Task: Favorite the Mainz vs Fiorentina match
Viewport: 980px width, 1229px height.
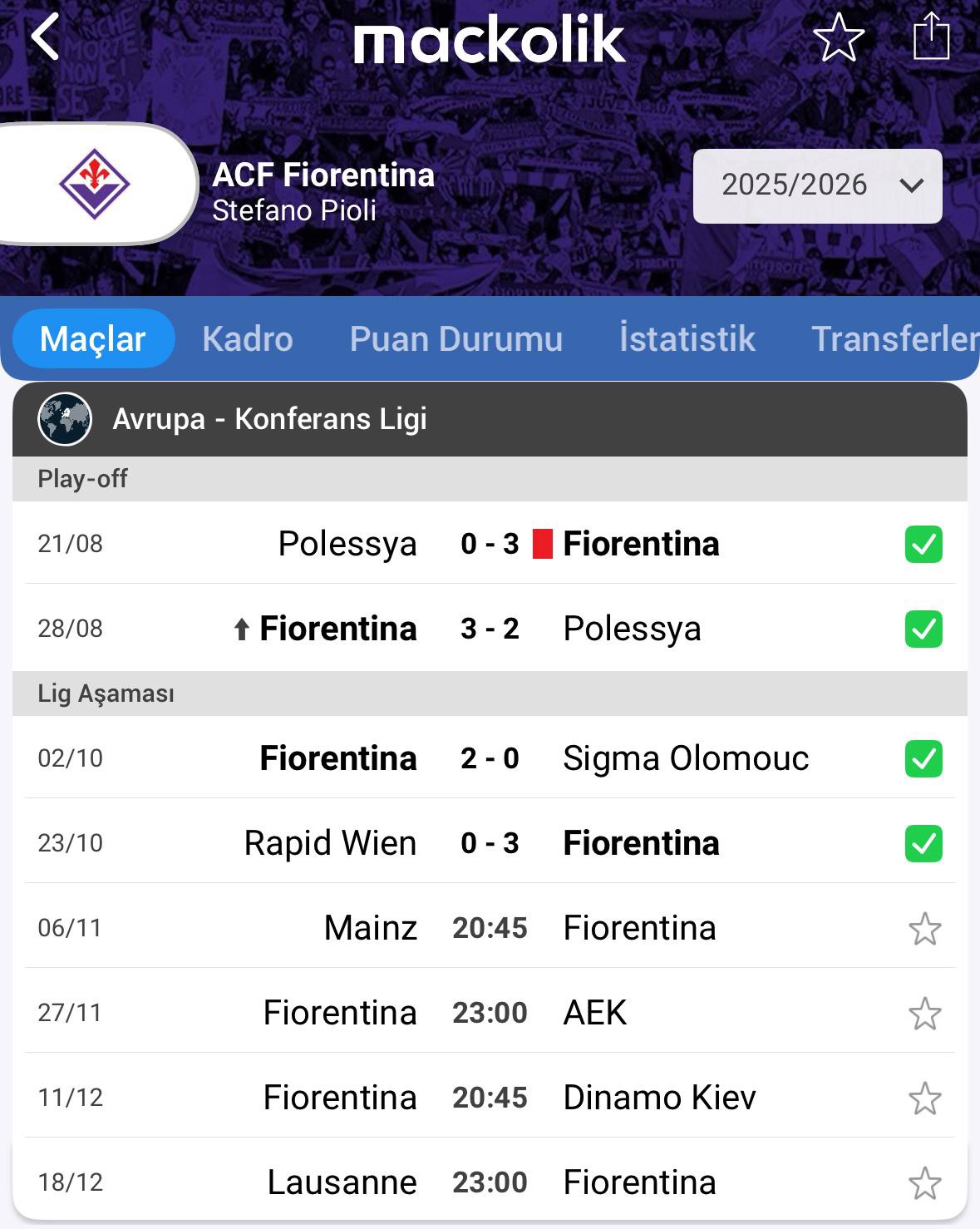Action: 924,929
